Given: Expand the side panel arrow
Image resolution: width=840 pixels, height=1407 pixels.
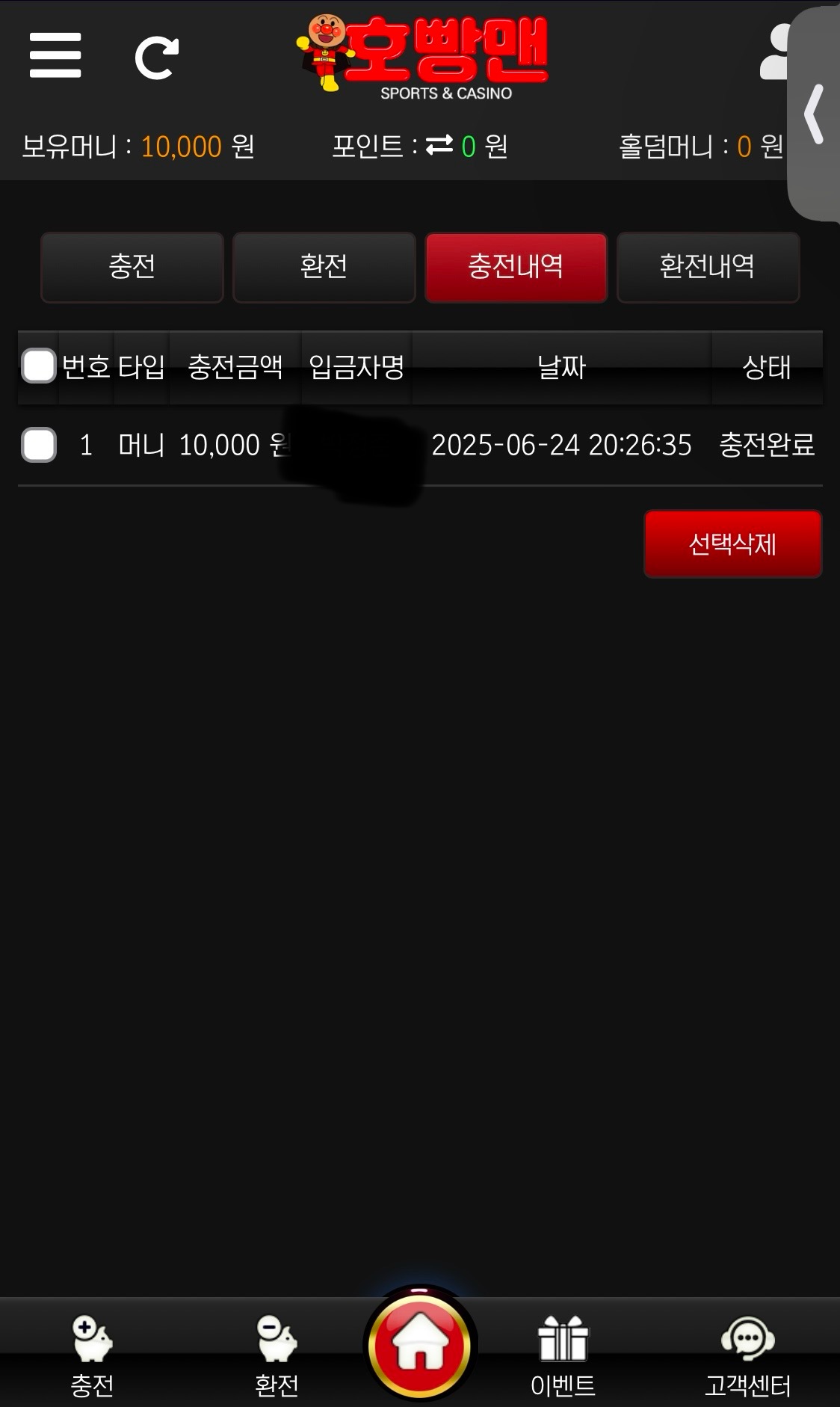Looking at the screenshot, I should click(815, 114).
